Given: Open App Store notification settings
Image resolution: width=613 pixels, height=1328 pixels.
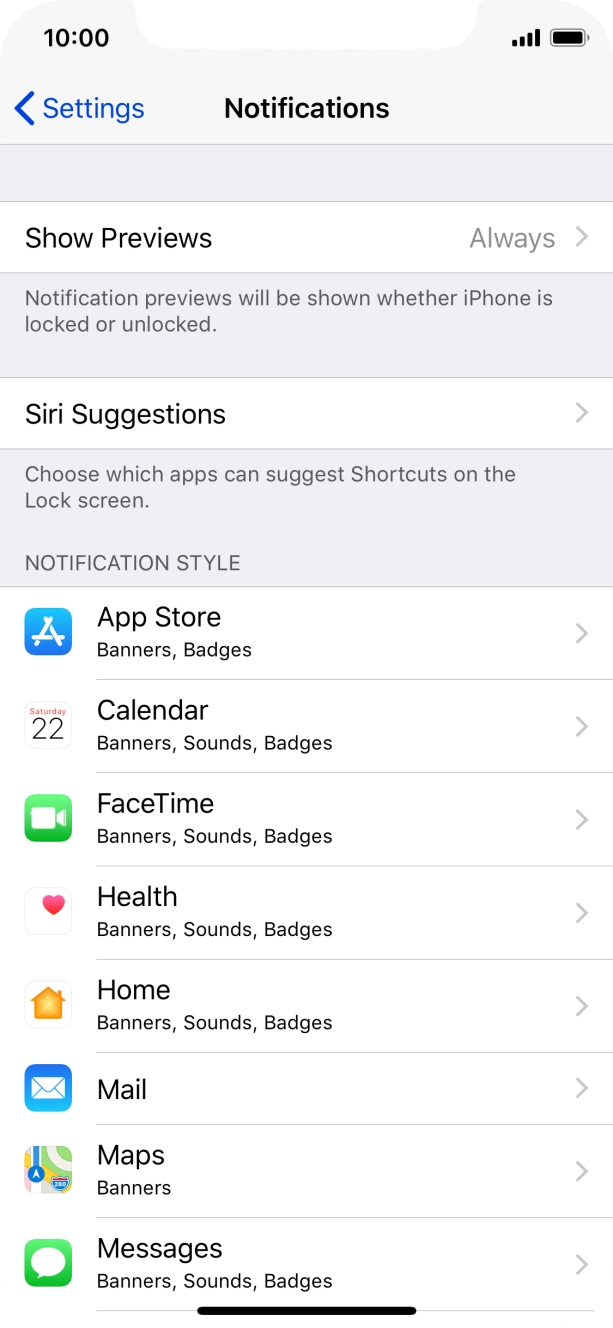Looking at the screenshot, I should 306,633.
